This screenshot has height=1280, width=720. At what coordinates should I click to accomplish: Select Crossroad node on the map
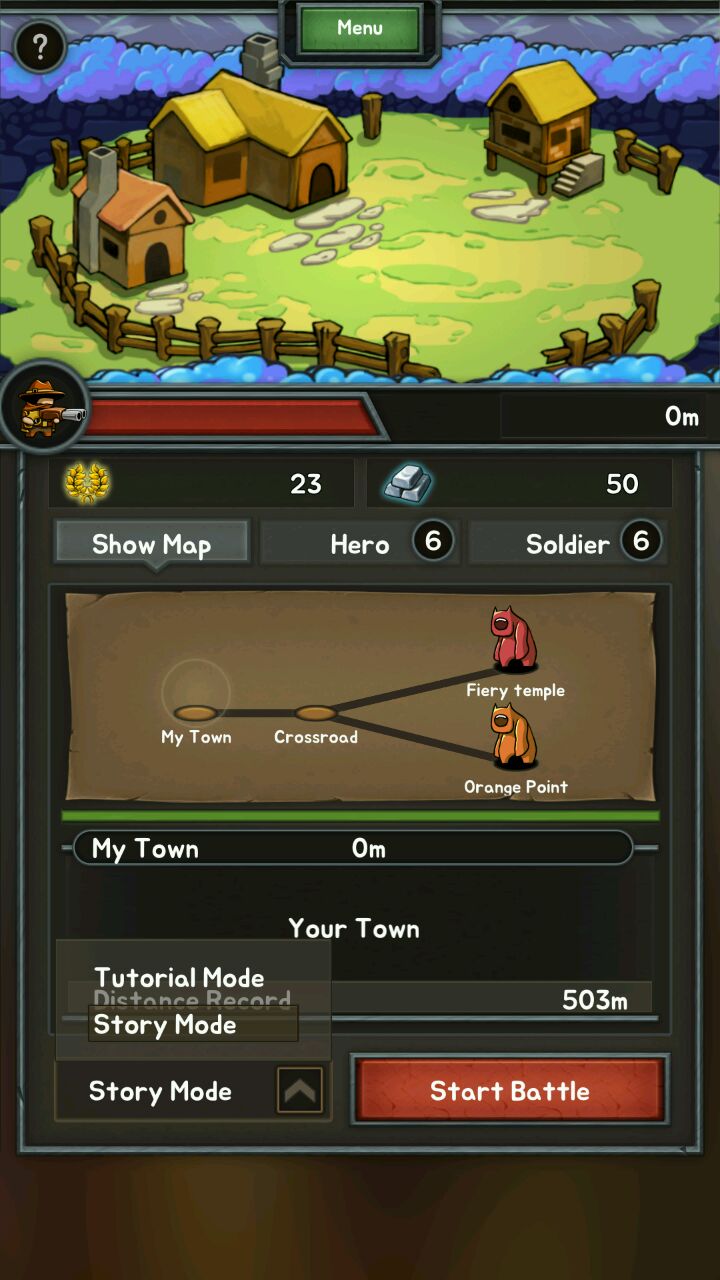(x=316, y=714)
